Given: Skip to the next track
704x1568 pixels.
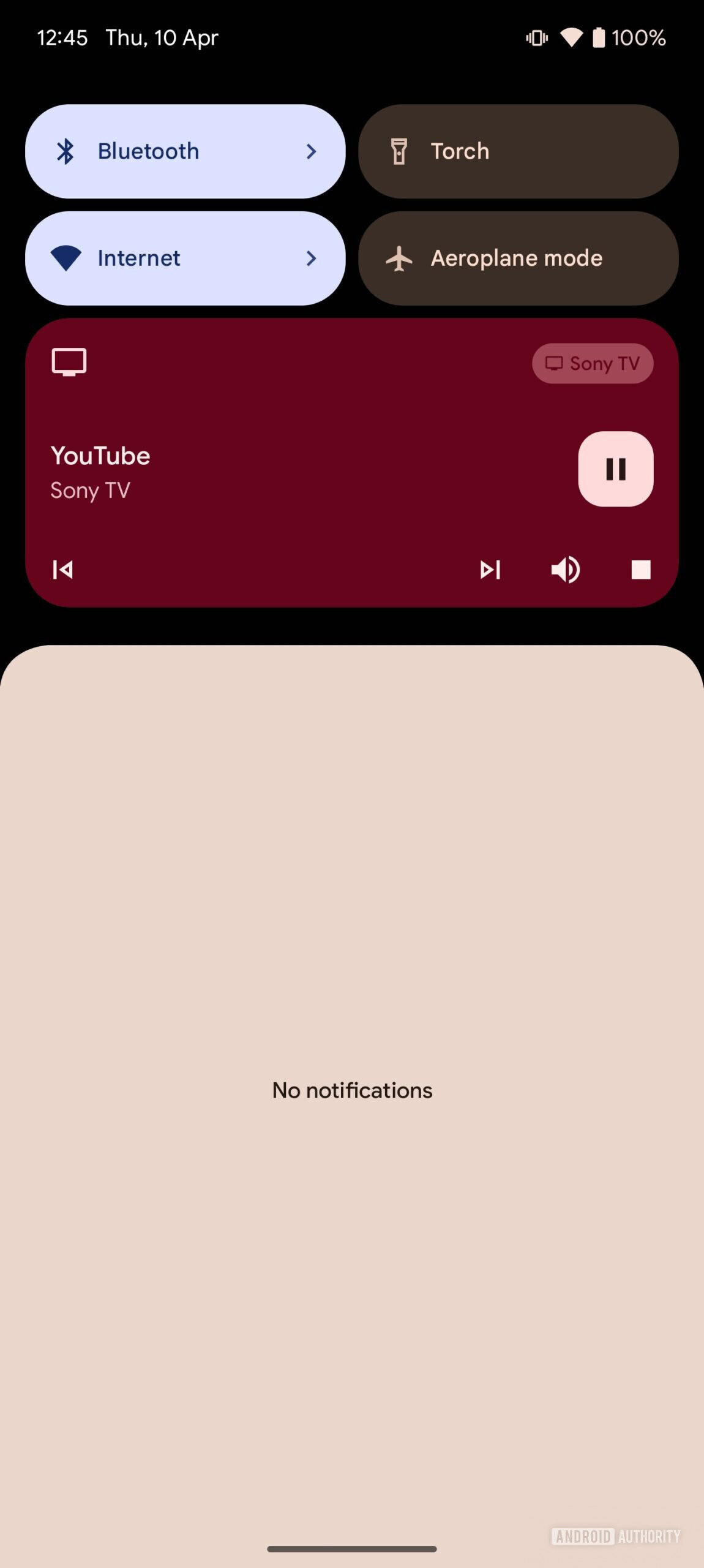Looking at the screenshot, I should [490, 570].
